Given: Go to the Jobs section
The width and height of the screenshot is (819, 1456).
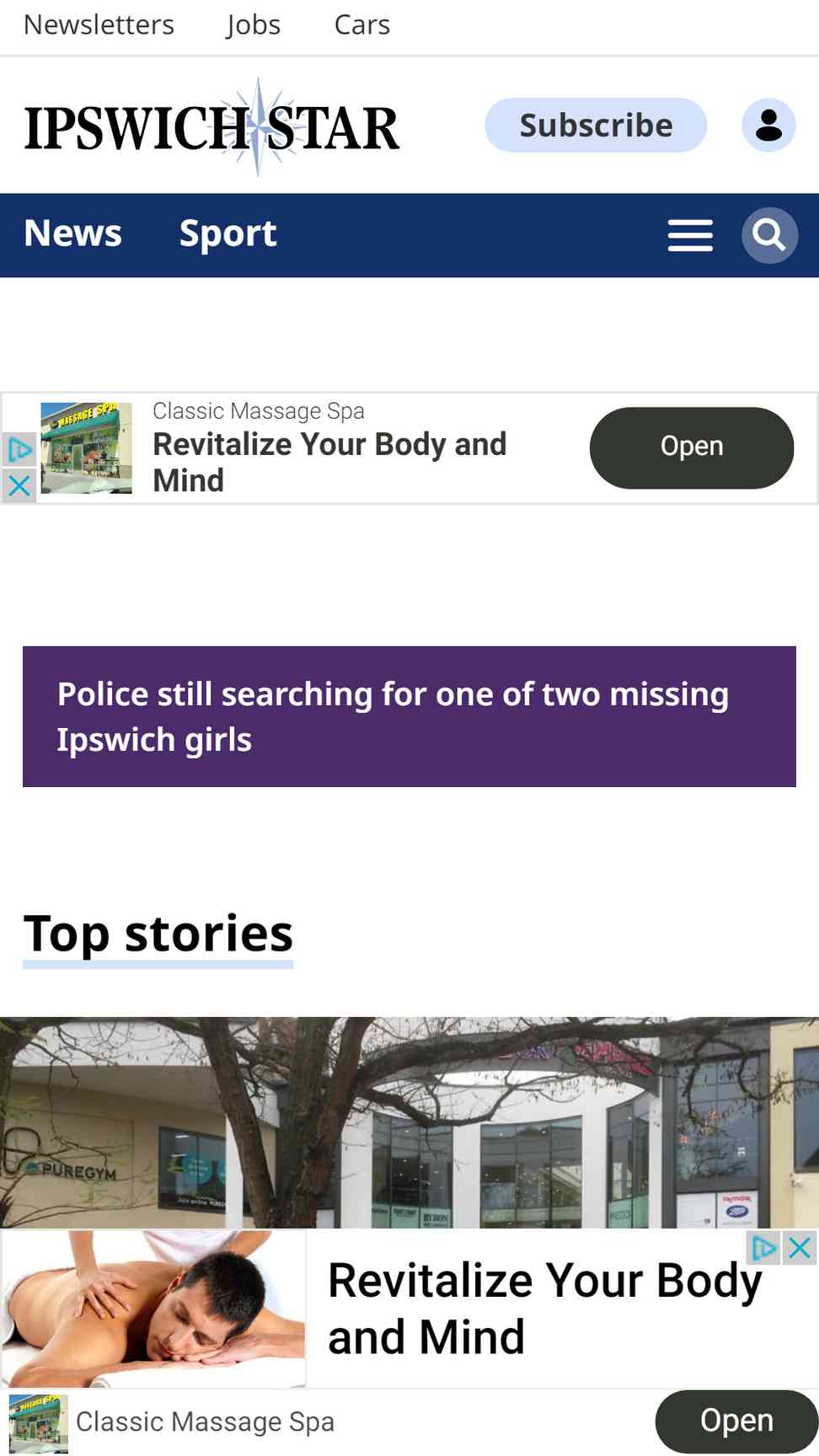Looking at the screenshot, I should (x=253, y=25).
